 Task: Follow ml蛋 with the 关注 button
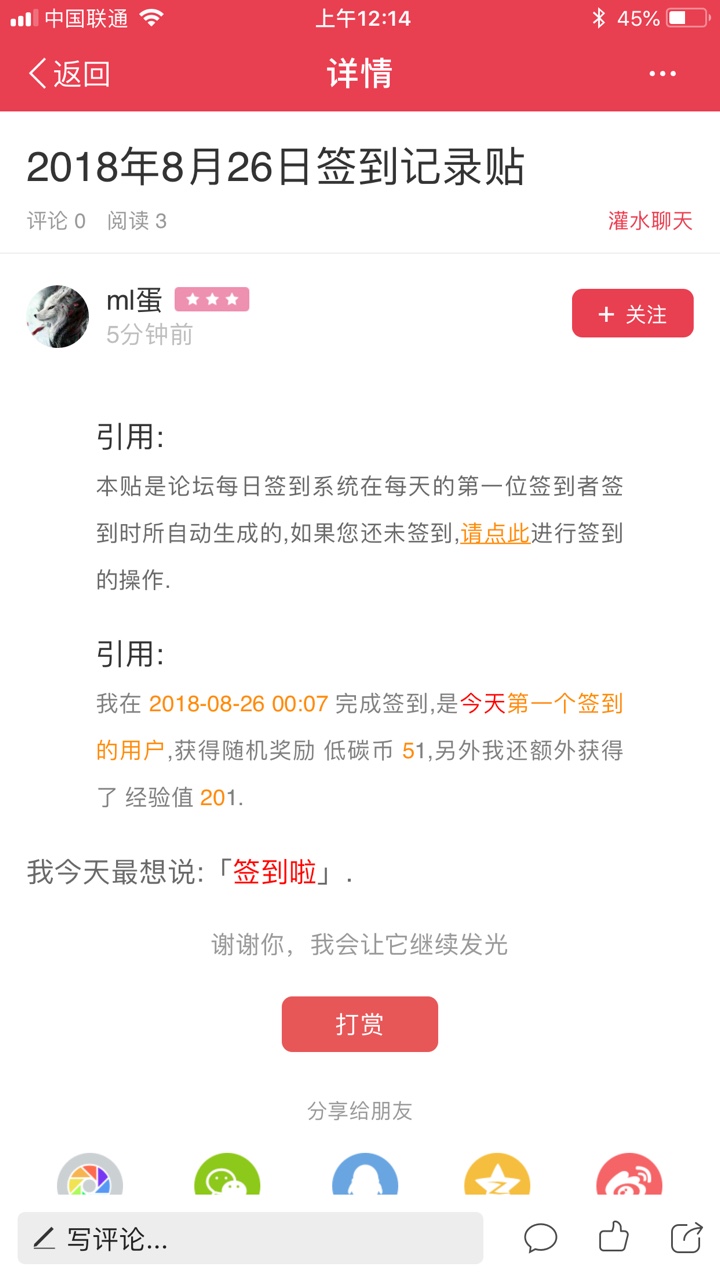(632, 314)
